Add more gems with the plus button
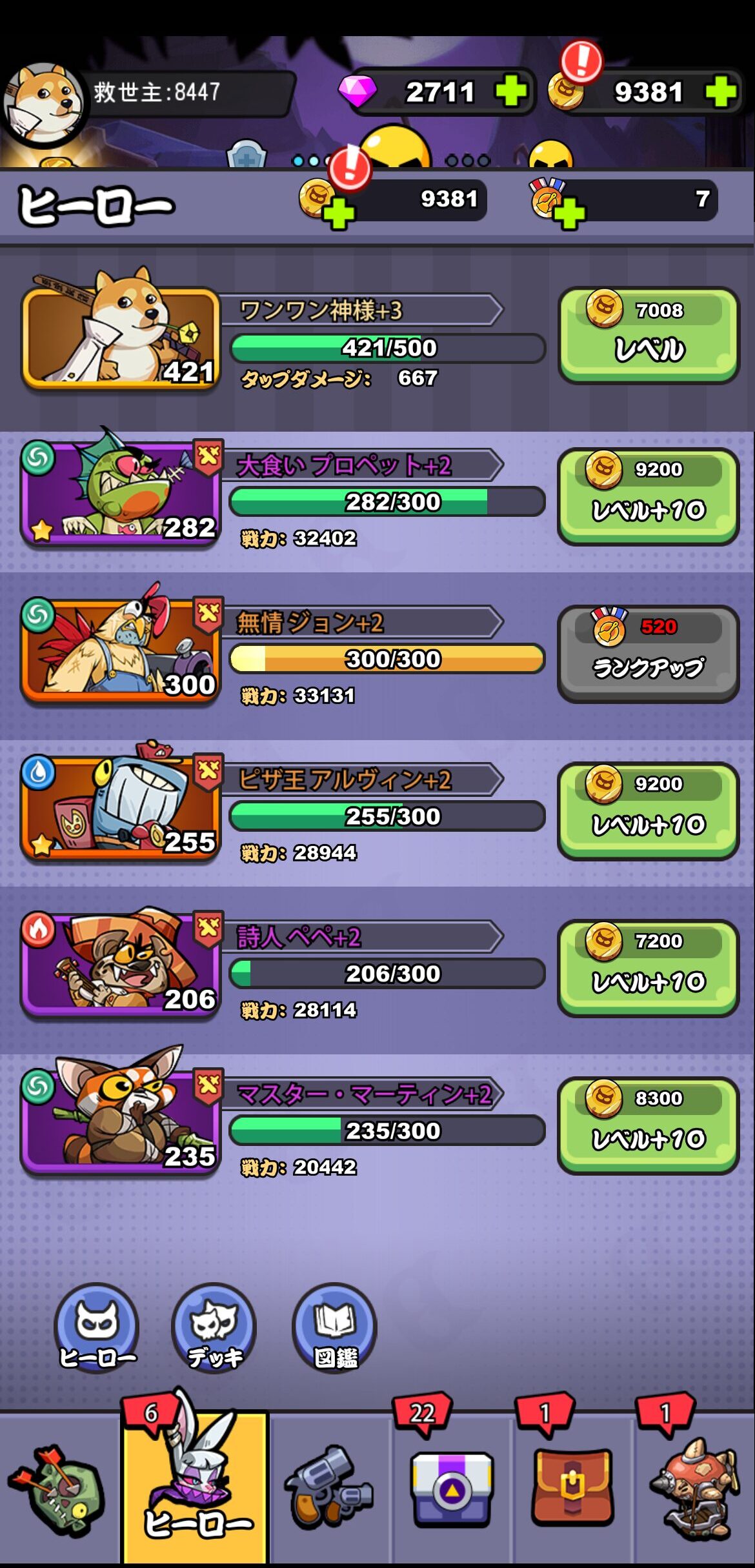 click(x=511, y=92)
